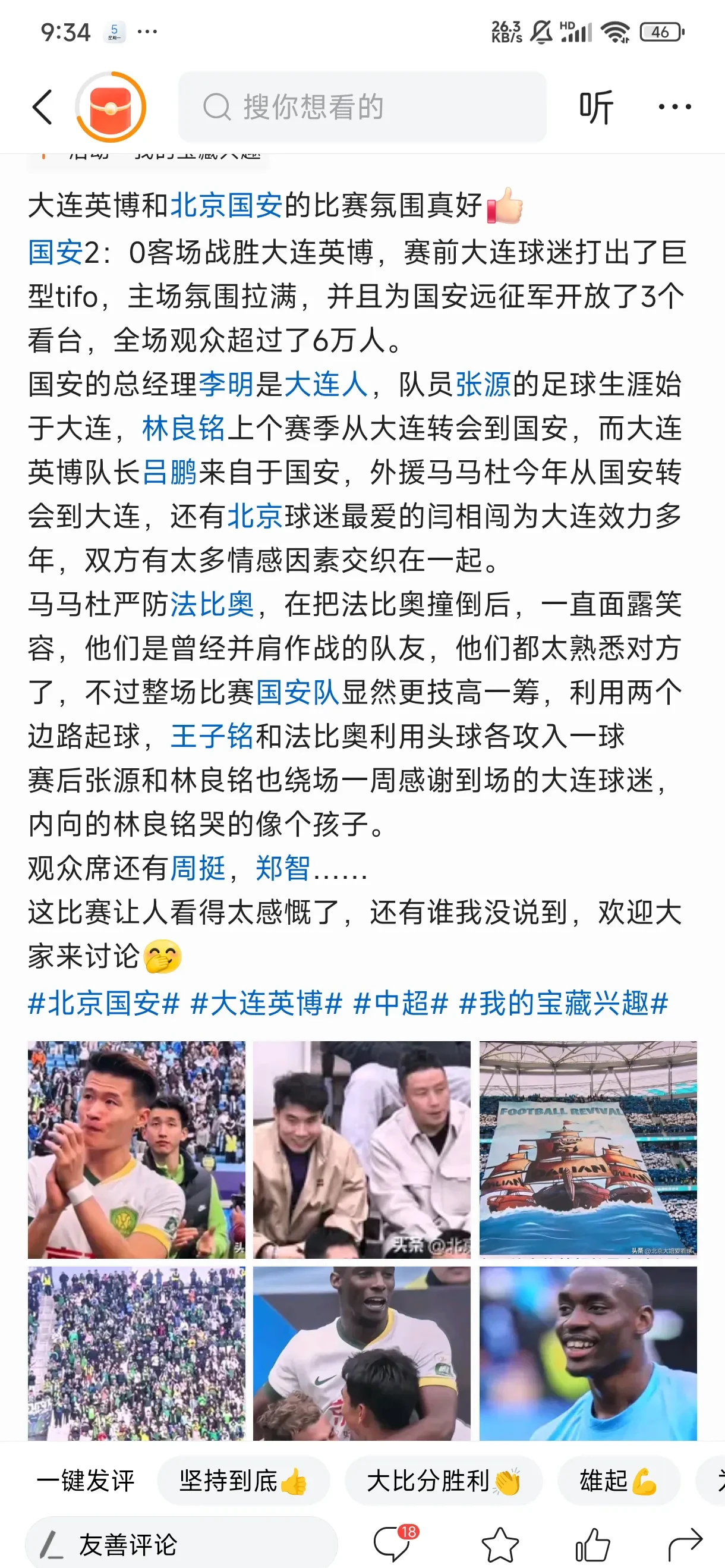Open the top-right overflow menu
725x1568 pixels.
click(674, 107)
